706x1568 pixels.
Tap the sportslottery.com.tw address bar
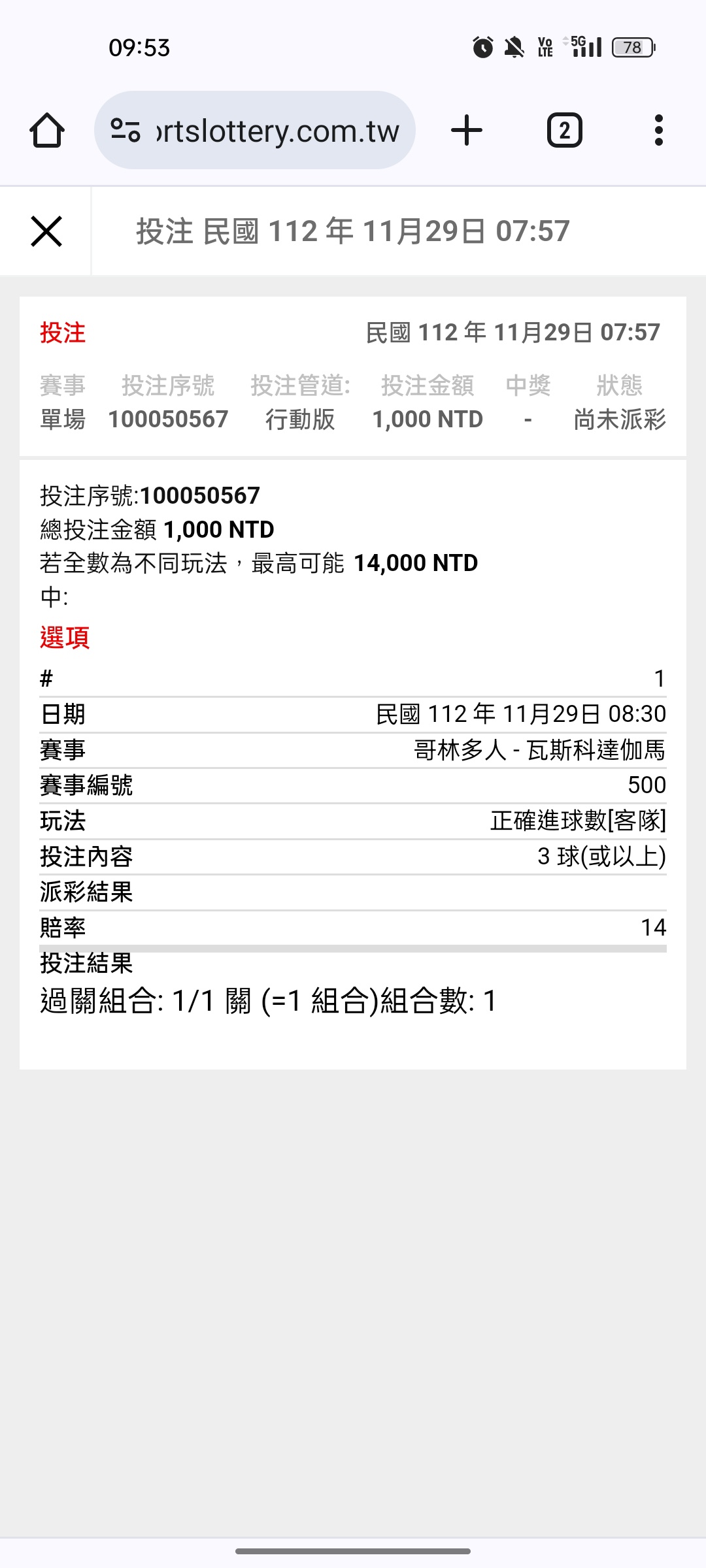(x=278, y=131)
